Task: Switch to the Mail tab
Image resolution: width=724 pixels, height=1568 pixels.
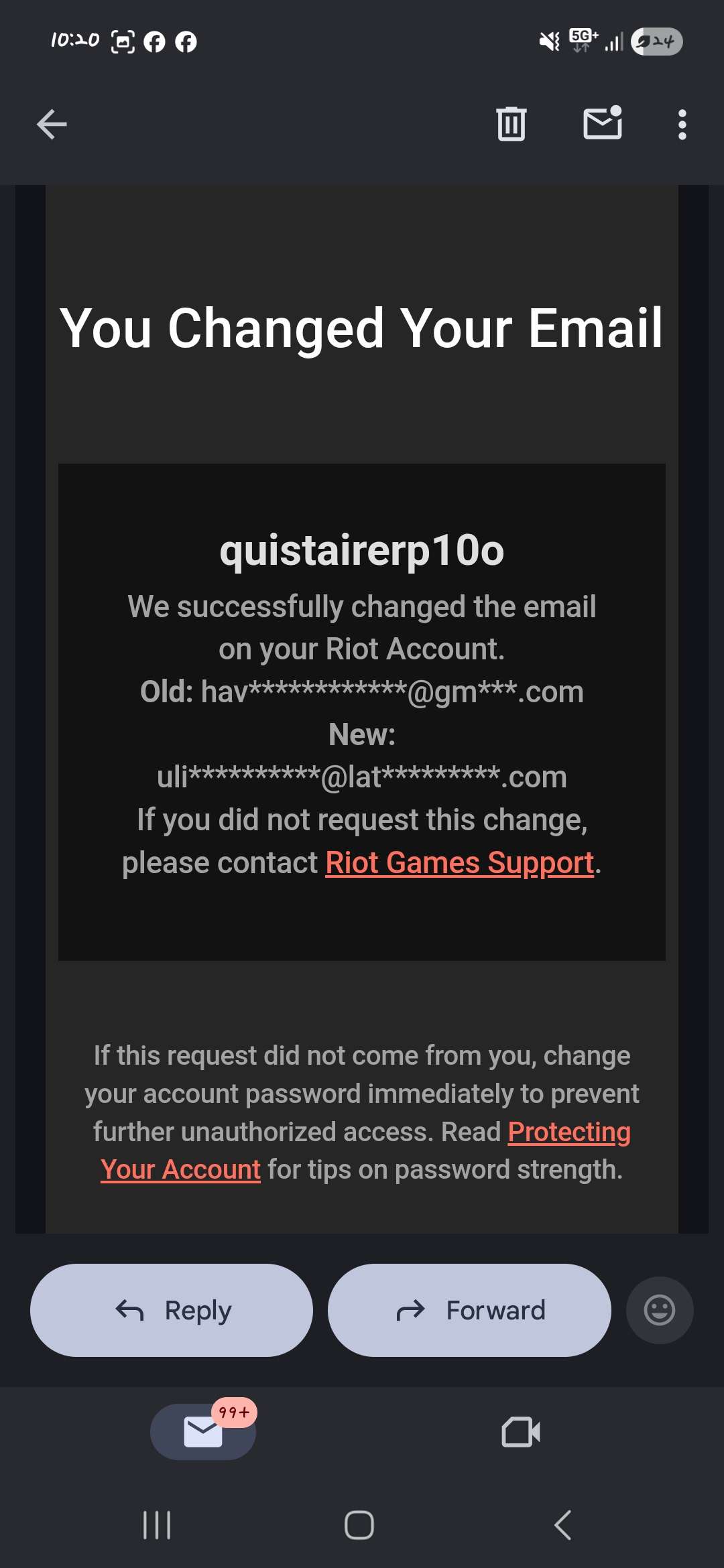Action: click(x=202, y=1433)
